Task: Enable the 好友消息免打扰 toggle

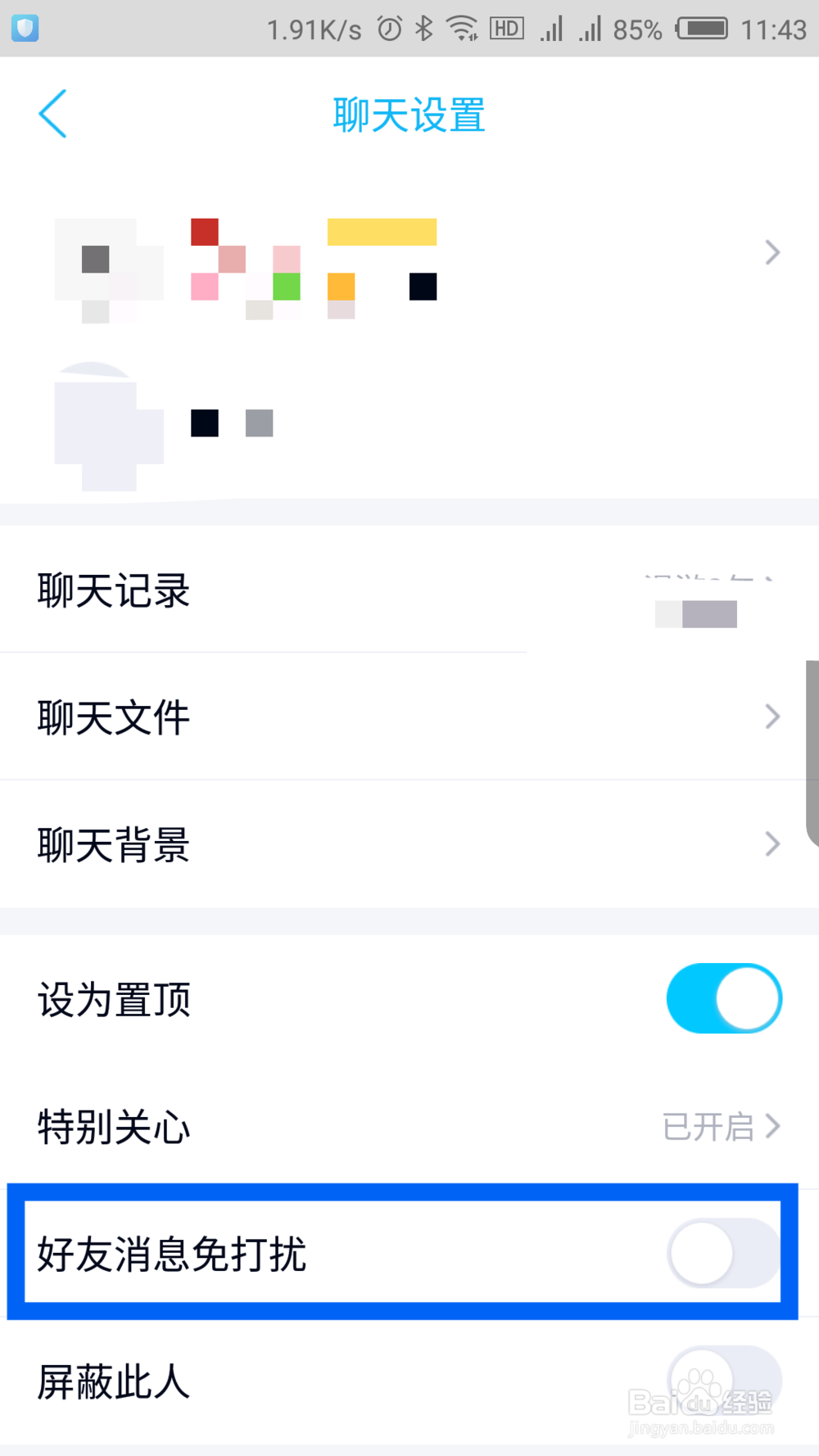Action: click(722, 1253)
